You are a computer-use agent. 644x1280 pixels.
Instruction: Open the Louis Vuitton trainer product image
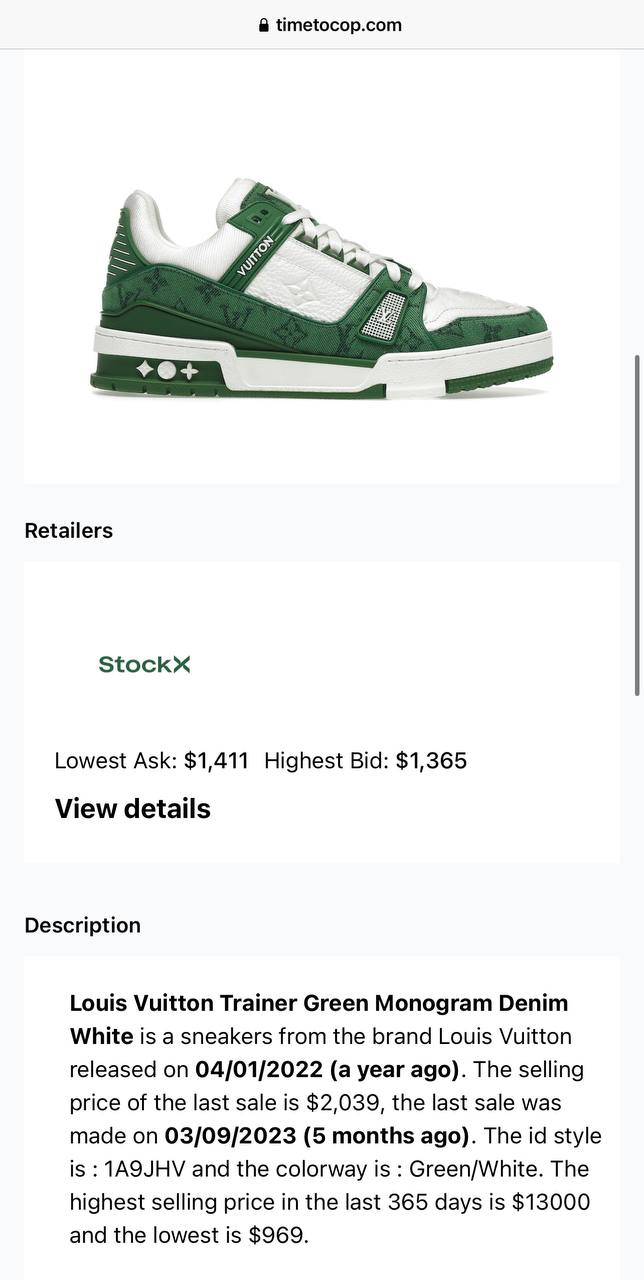(x=321, y=290)
